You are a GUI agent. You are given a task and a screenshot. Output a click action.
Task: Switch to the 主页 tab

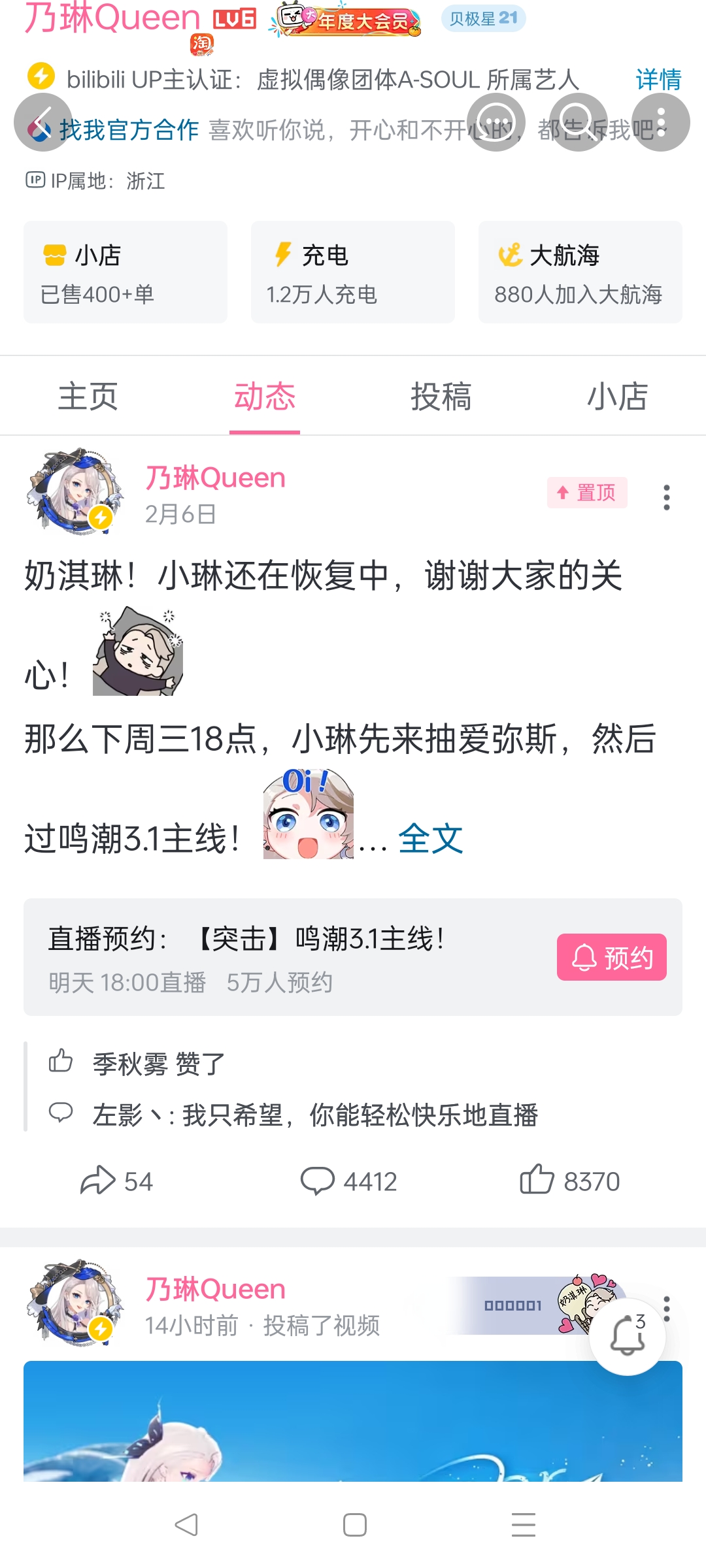click(88, 397)
